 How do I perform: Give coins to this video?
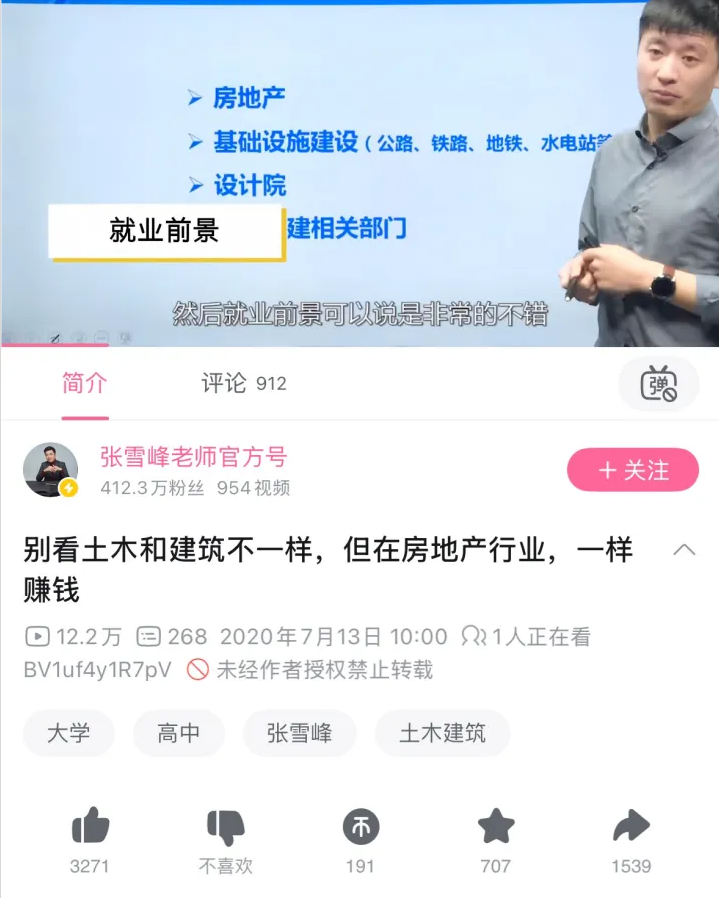pos(360,827)
